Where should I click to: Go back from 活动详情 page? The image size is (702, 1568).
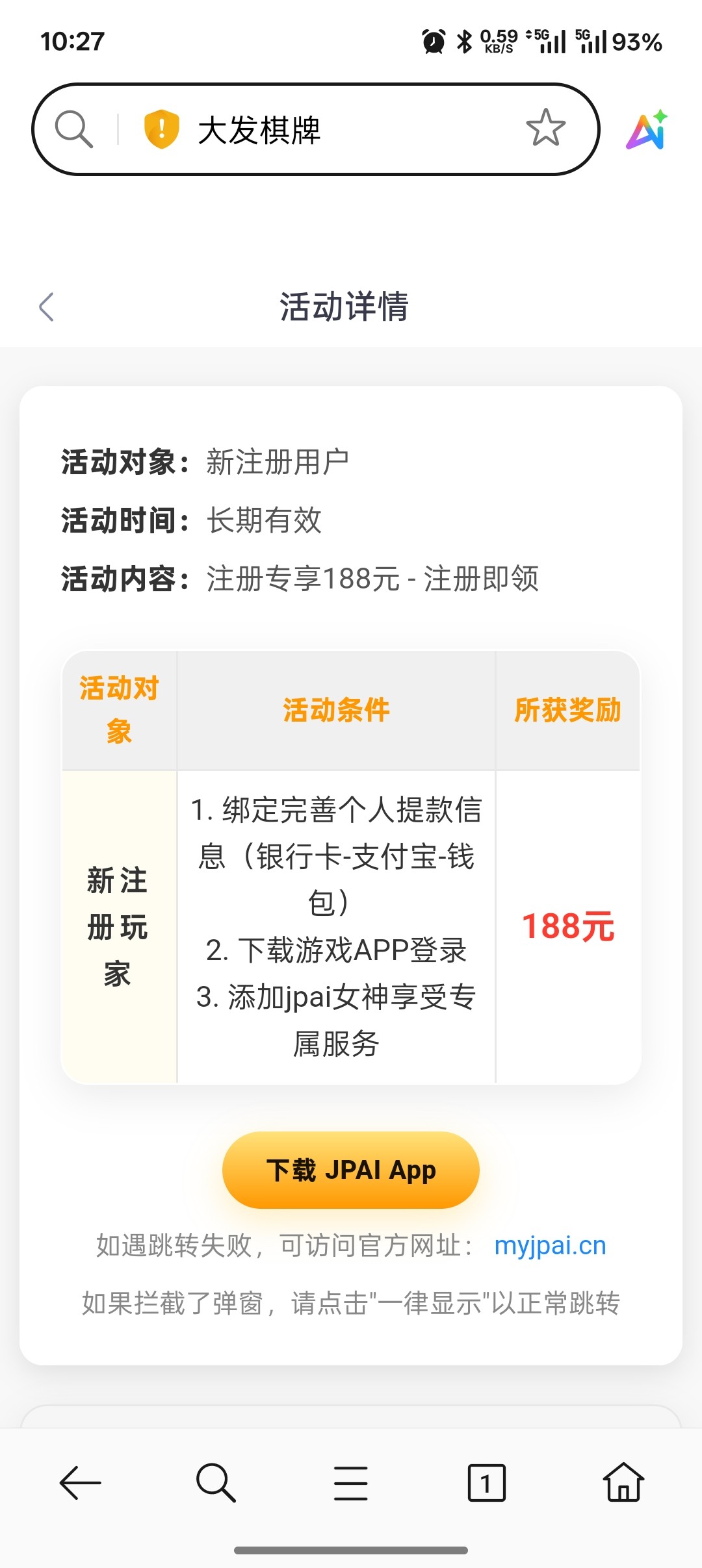click(x=47, y=307)
